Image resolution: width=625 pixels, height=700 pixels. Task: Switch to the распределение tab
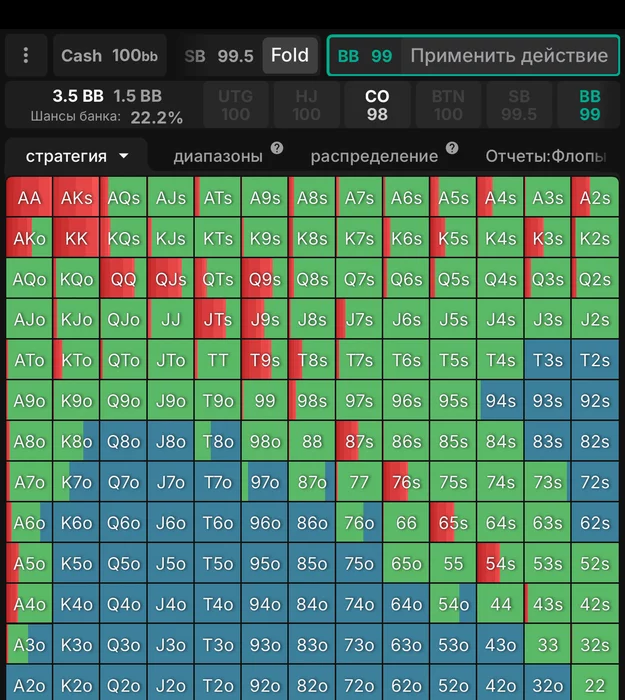pos(374,156)
